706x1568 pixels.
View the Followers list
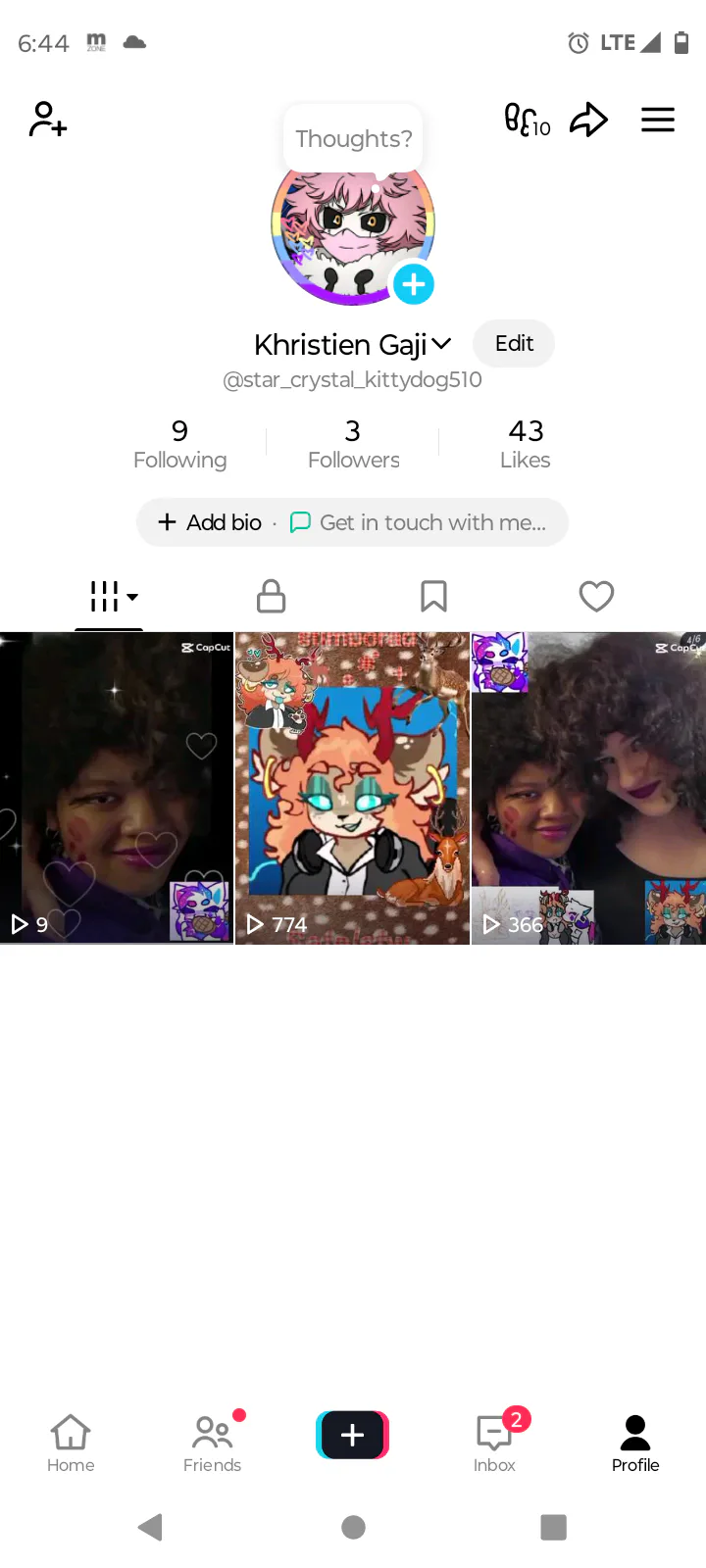pyautogui.click(x=353, y=444)
